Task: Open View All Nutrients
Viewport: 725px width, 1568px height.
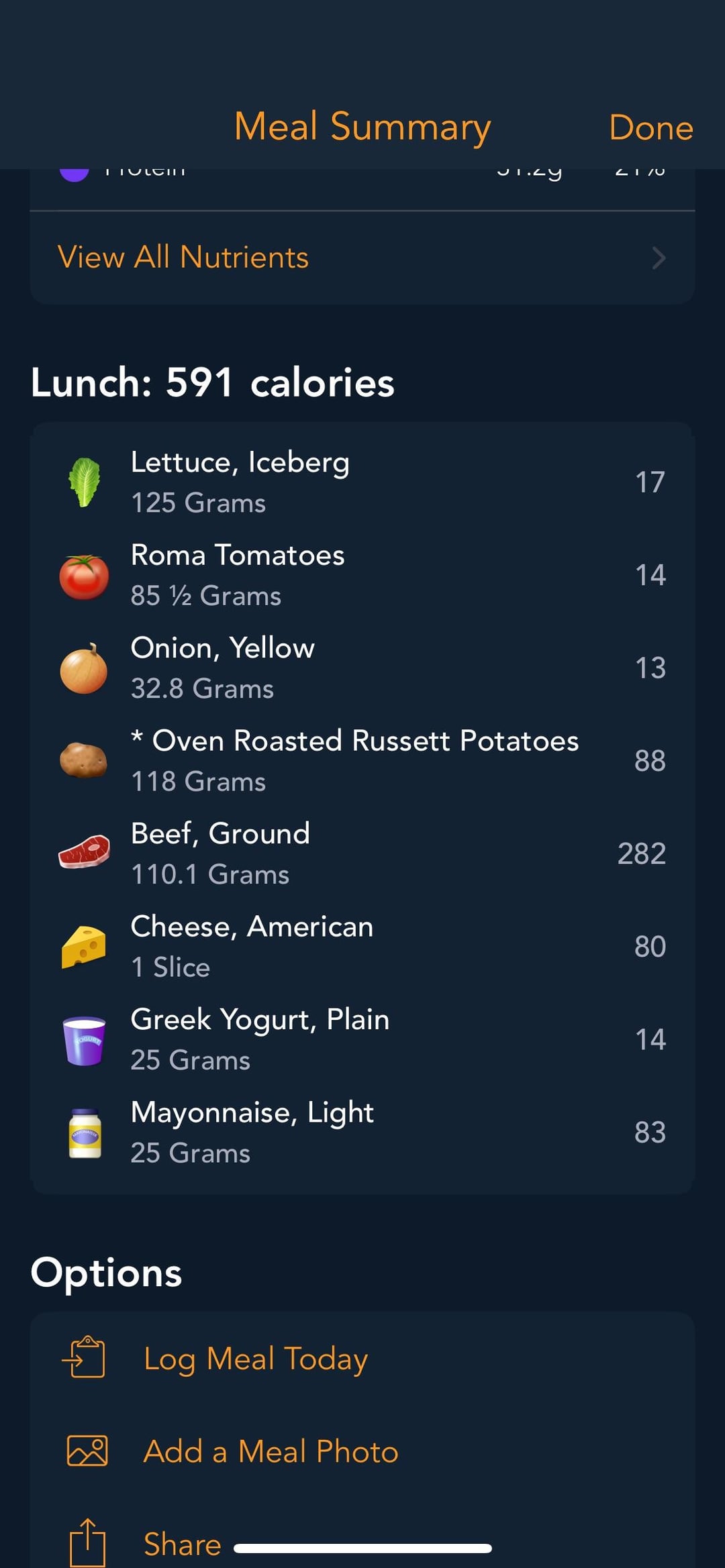Action: point(362,258)
